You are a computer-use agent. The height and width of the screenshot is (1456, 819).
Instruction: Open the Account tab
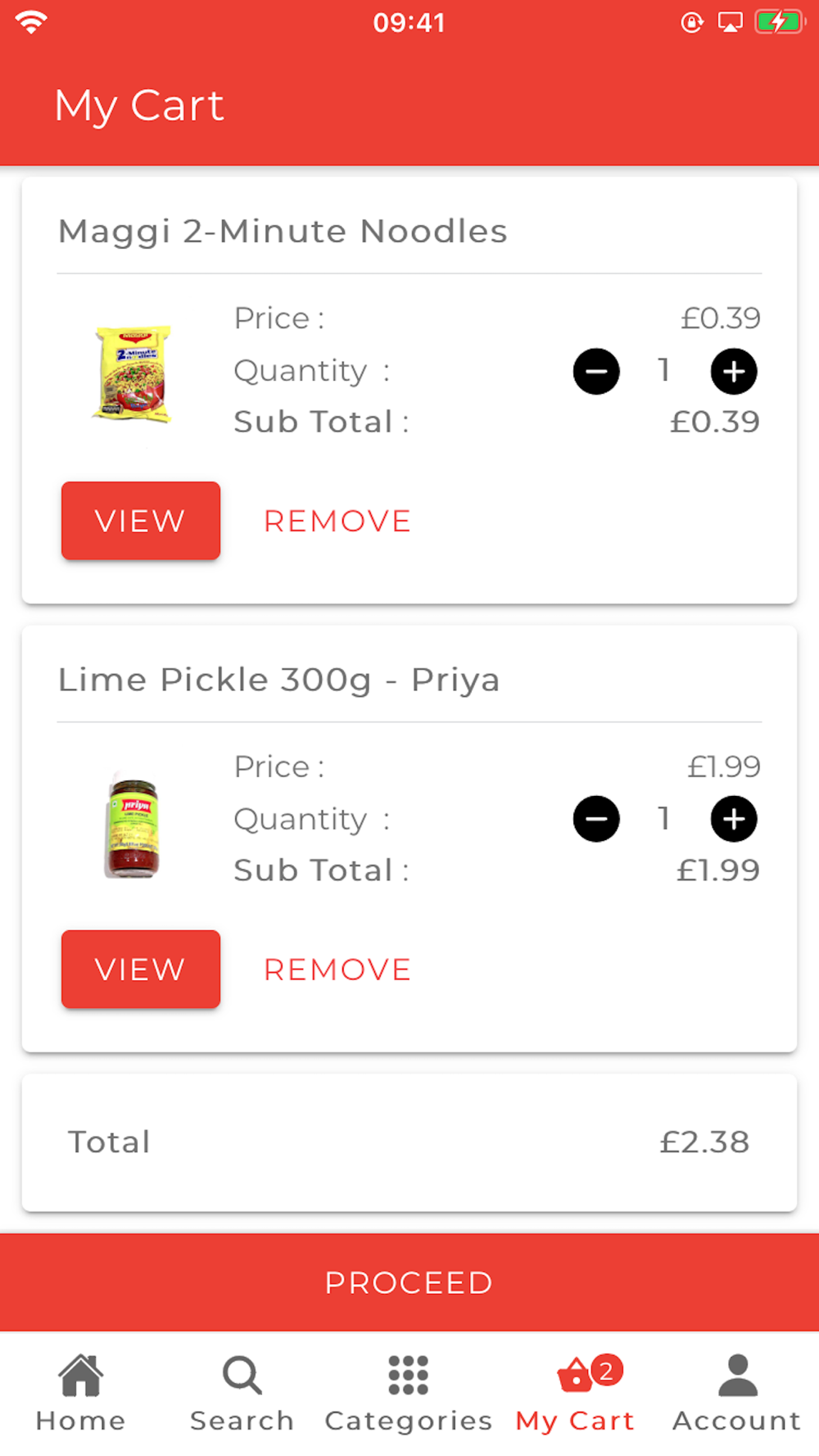(737, 1394)
